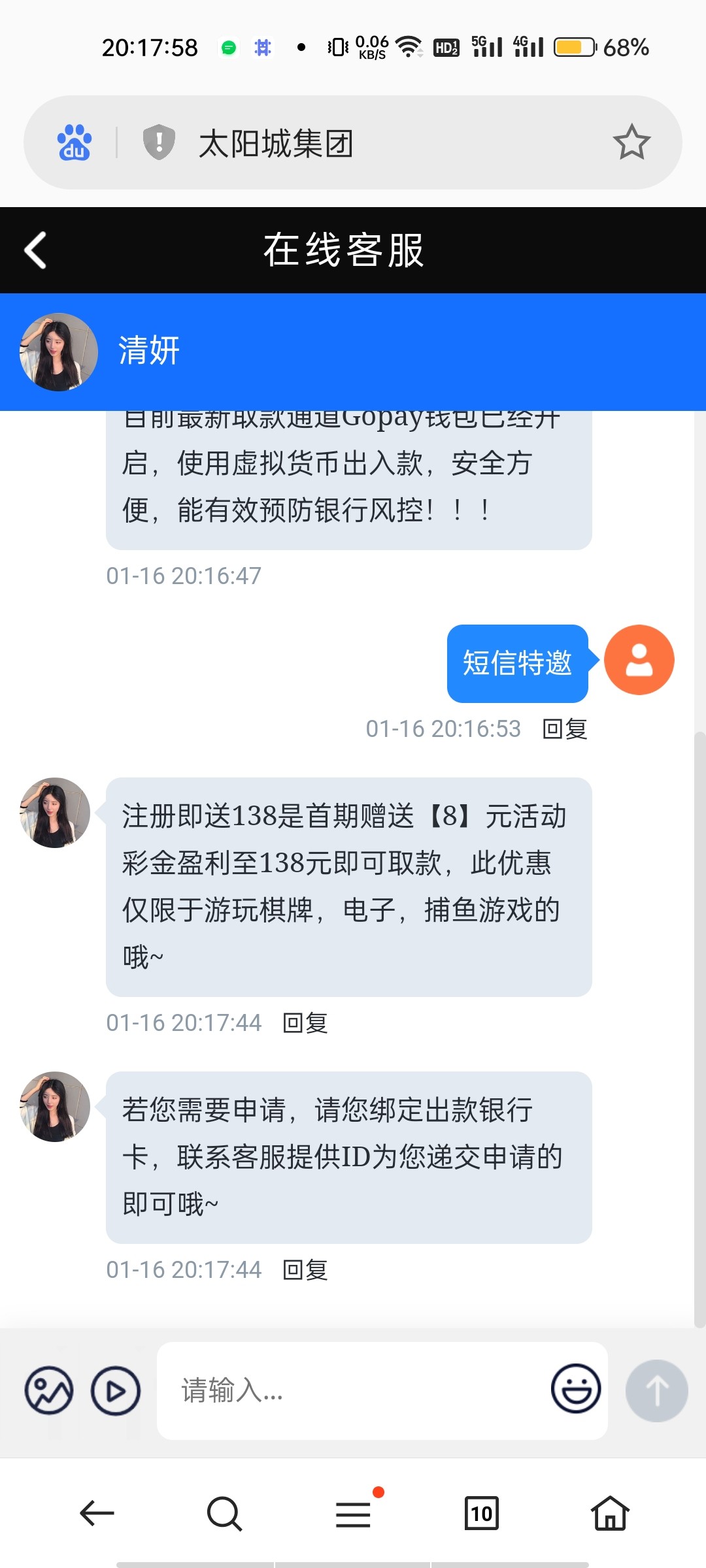Go back from the 在线客服 chat header

pos(35,250)
